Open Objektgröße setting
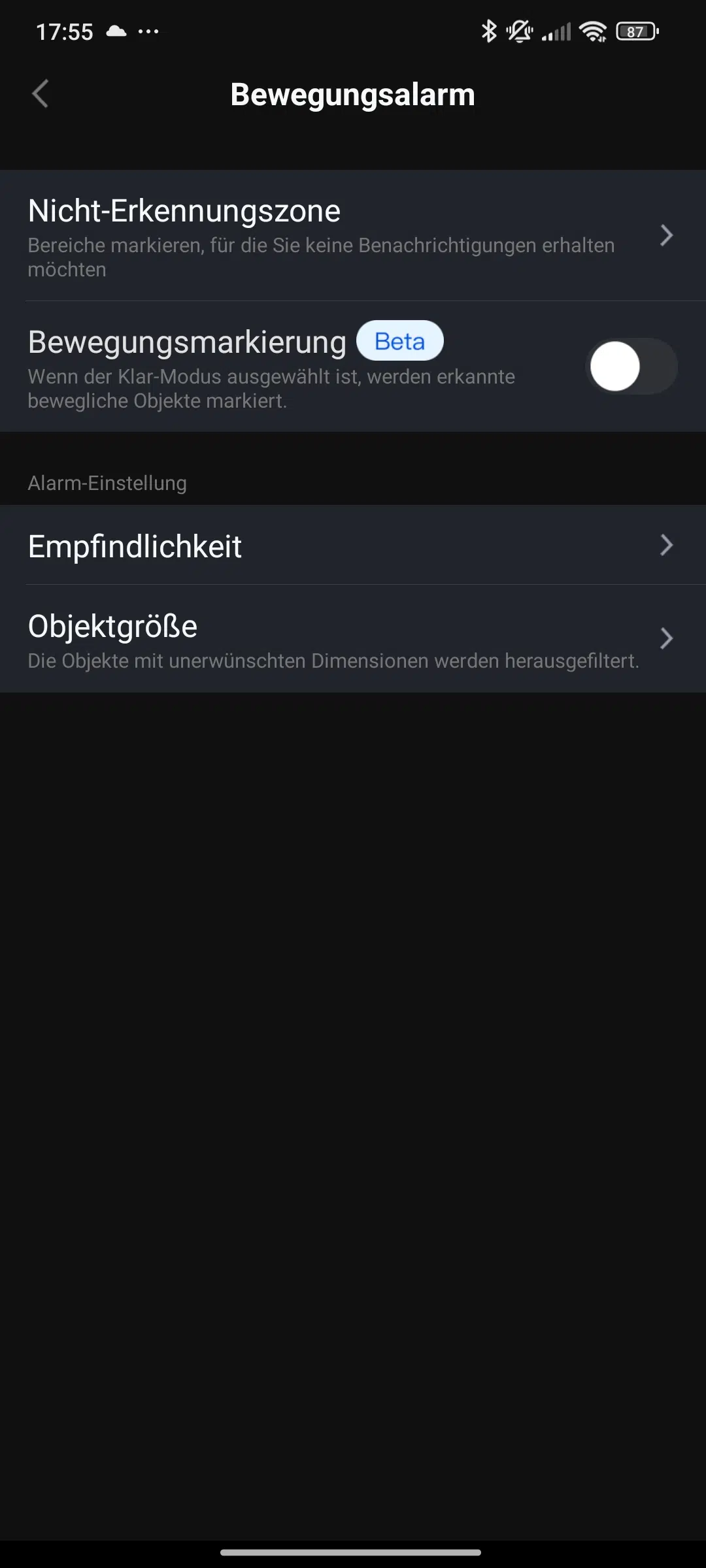Image resolution: width=706 pixels, height=1568 pixels. pyautogui.click(x=353, y=639)
